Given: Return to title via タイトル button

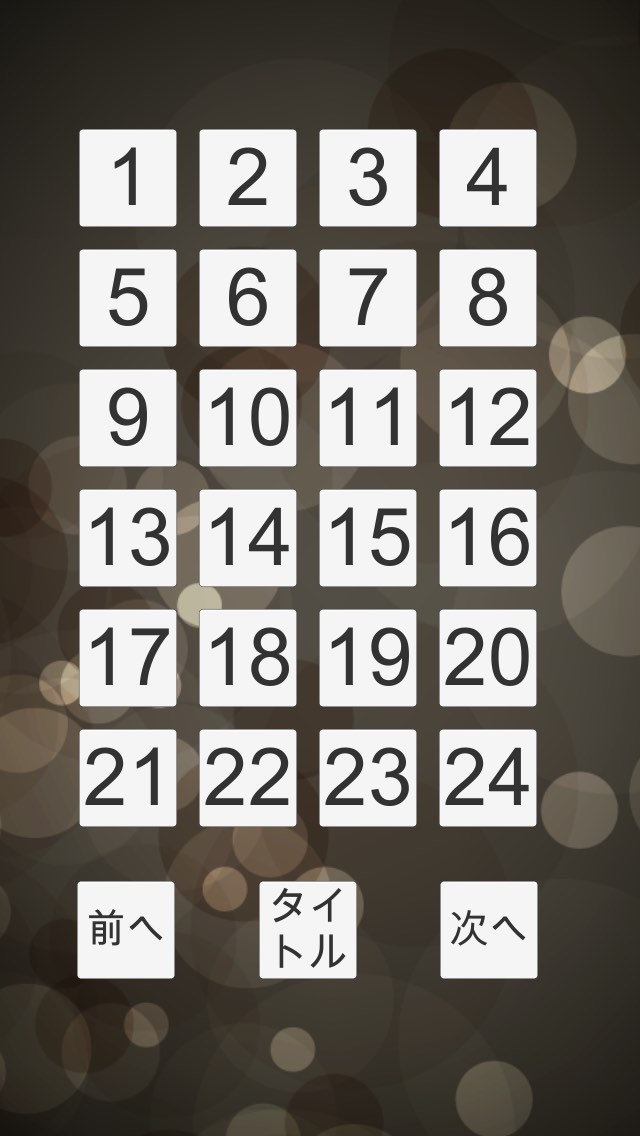Looking at the screenshot, I should pyautogui.click(x=308, y=930).
